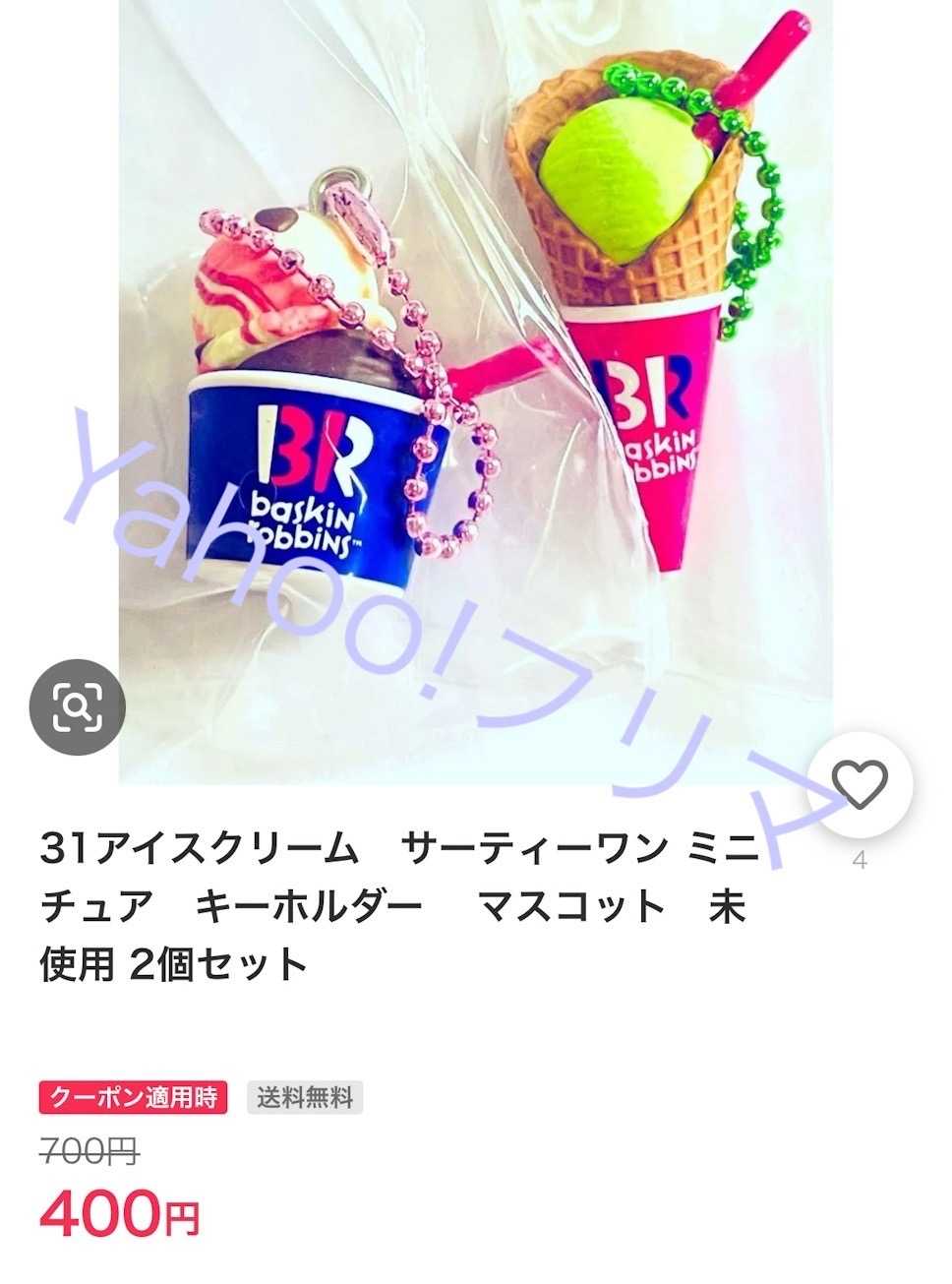Open the image search lens icon
This screenshot has height=1284, width=952.
coord(78,706)
